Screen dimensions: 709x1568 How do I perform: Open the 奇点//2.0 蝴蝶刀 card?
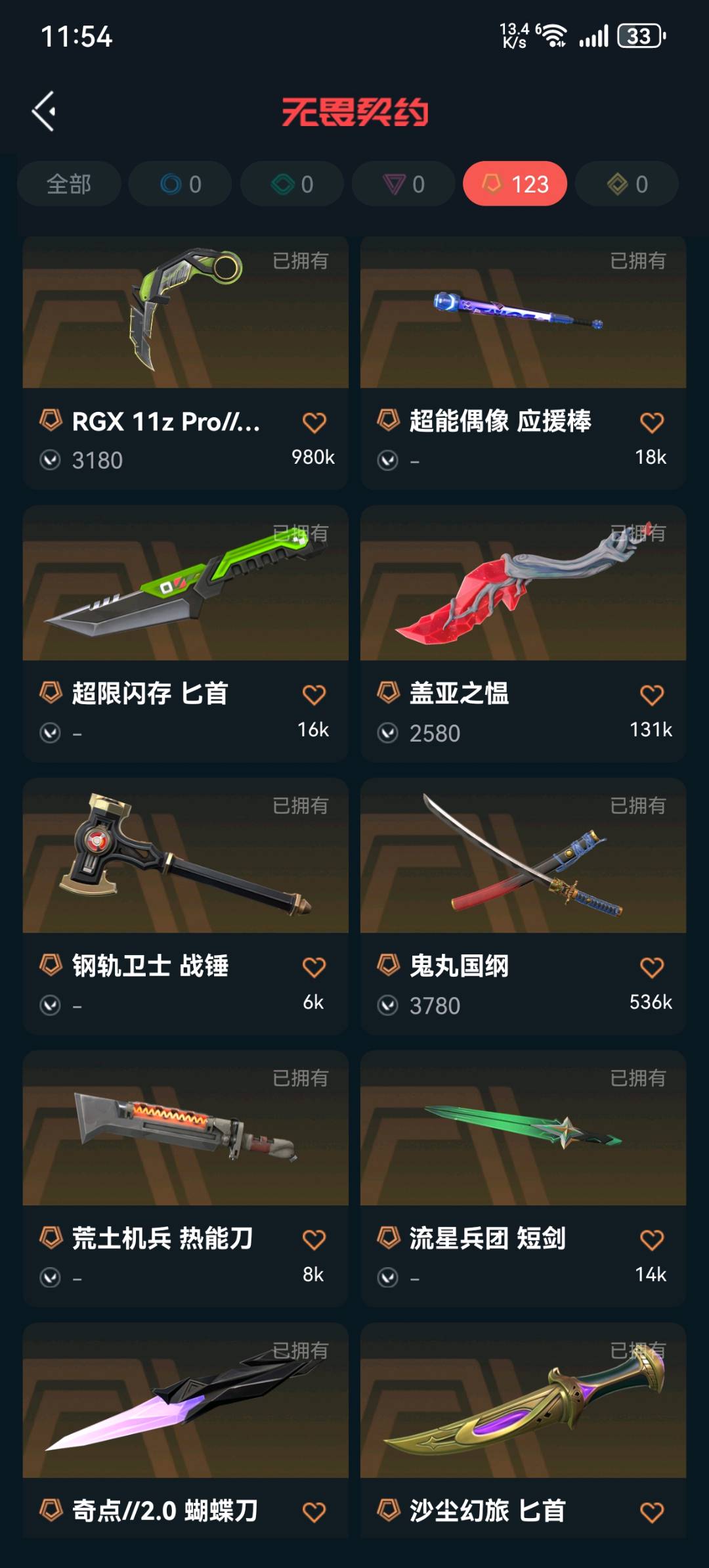tap(185, 1402)
